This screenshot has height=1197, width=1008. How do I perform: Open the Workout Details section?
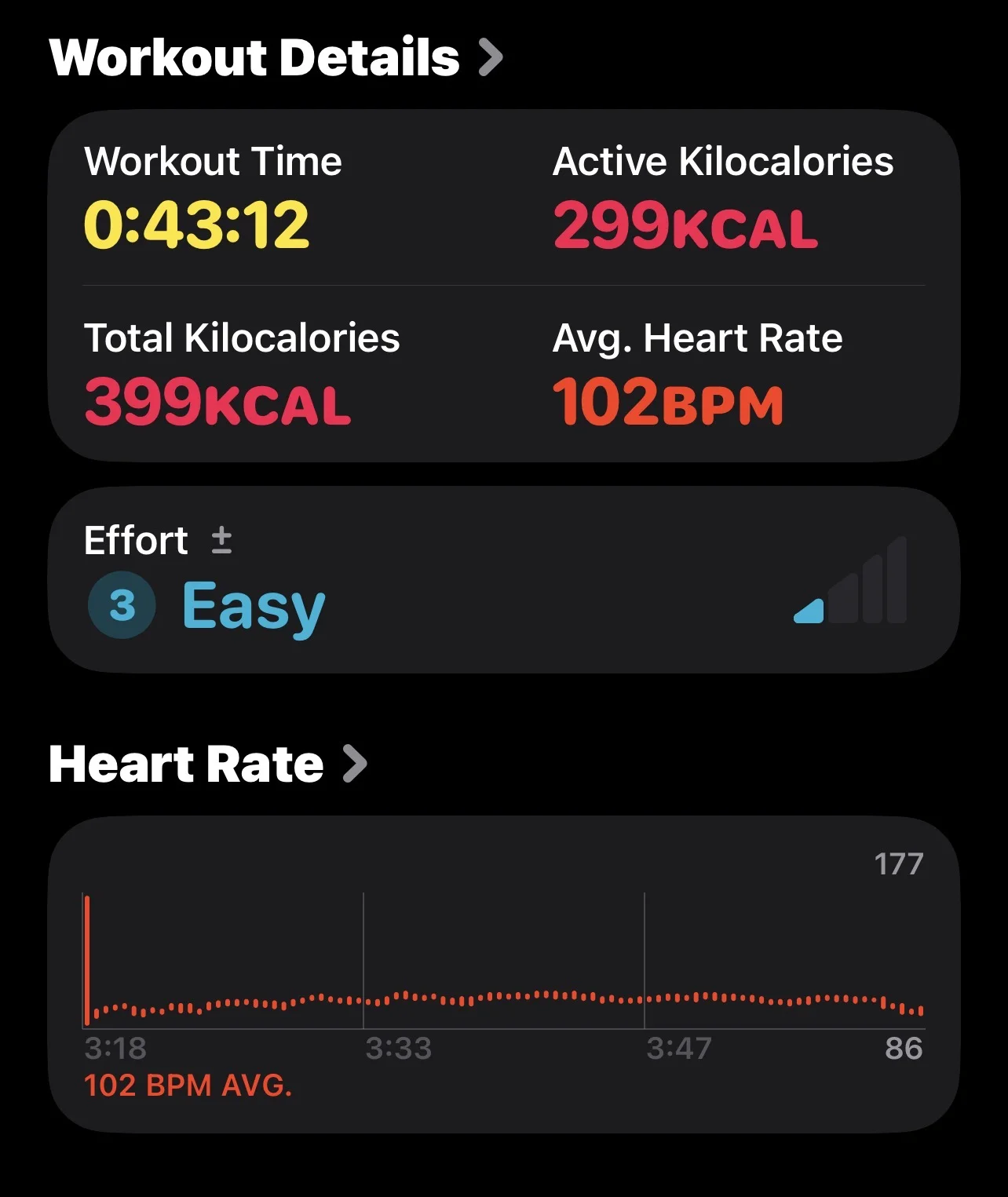click(x=276, y=57)
